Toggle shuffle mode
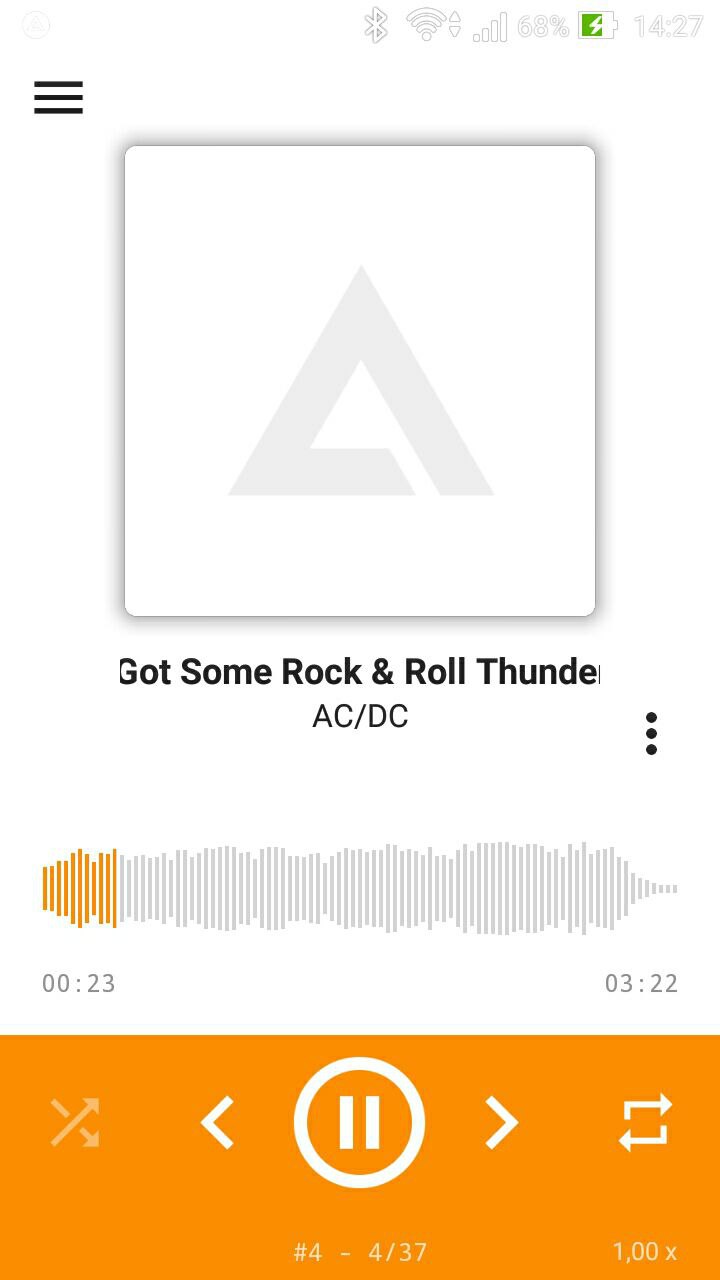 [x=75, y=1122]
